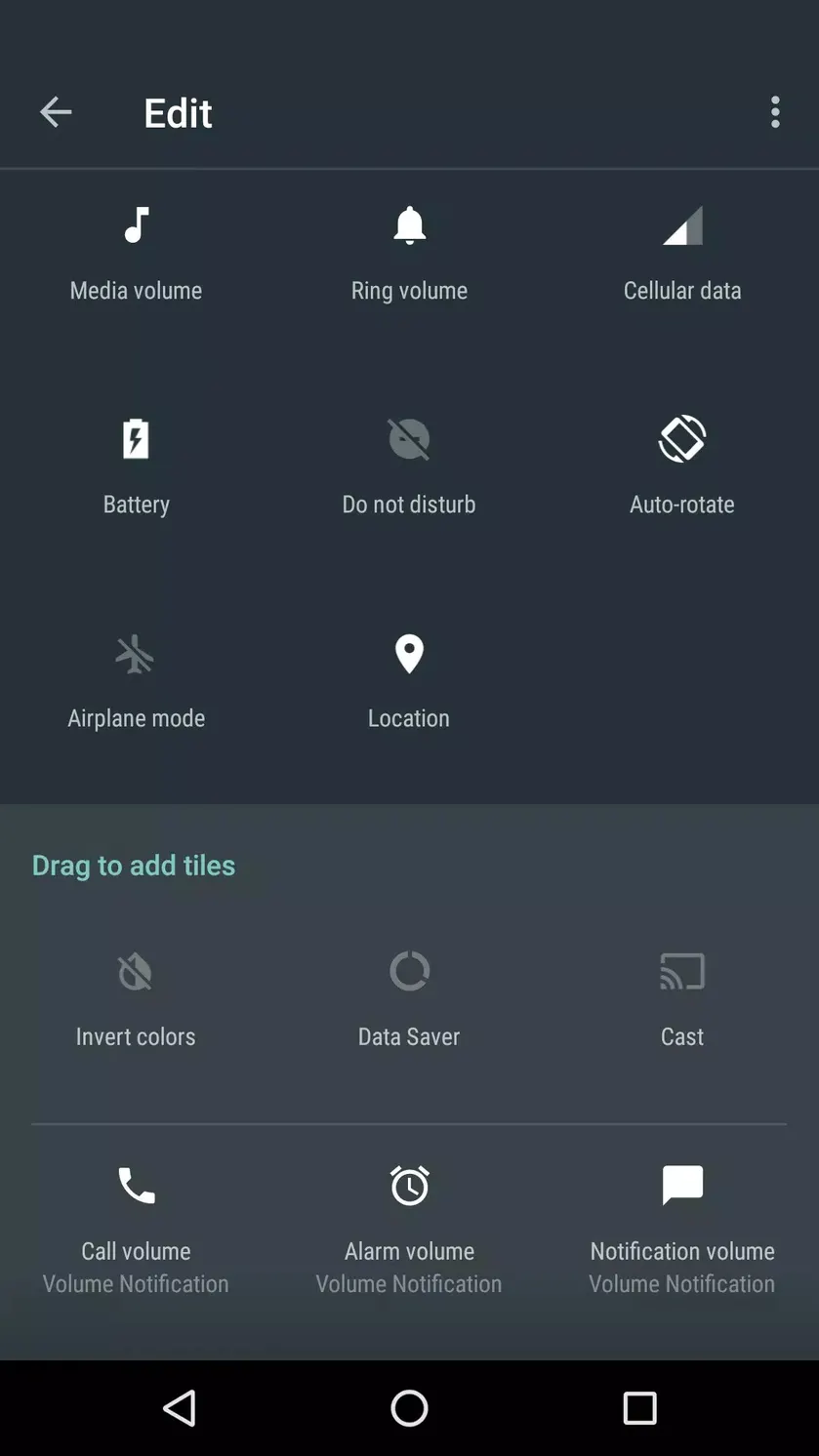Select the Cellular data tile
Viewport: 819px width, 1456px height.
(682, 255)
